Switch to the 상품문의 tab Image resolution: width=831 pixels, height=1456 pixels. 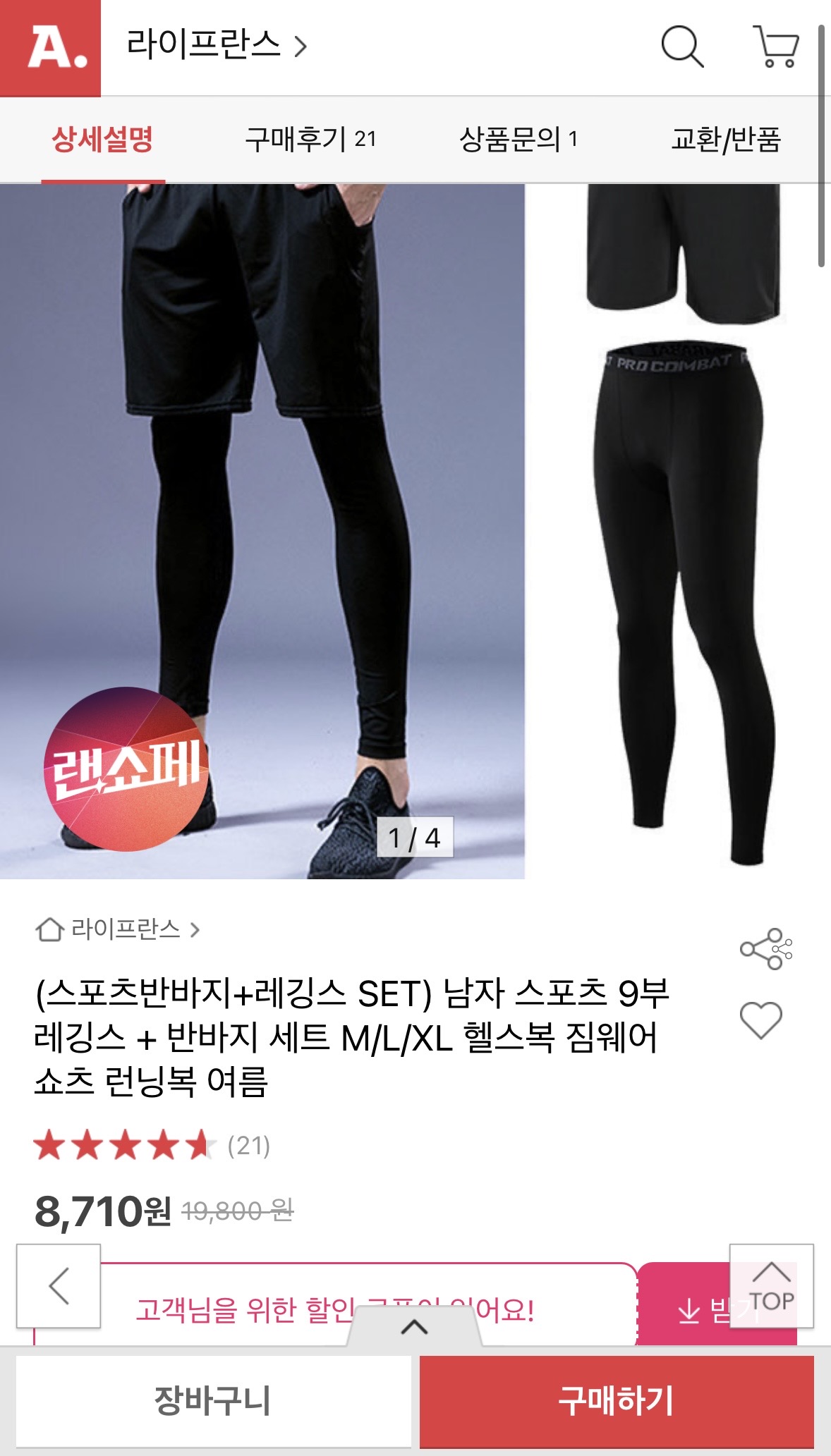tap(518, 139)
